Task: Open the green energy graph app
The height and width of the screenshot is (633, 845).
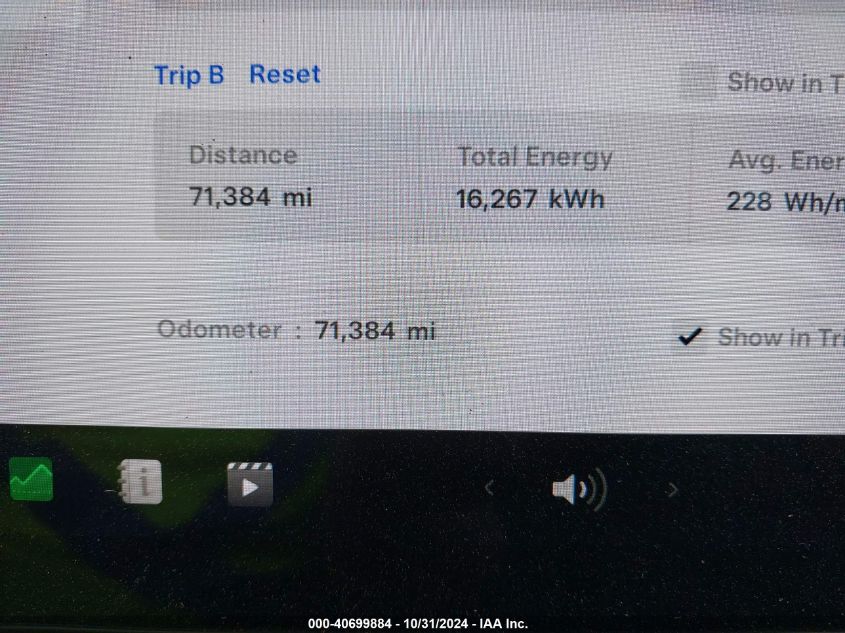Action: pos(31,481)
